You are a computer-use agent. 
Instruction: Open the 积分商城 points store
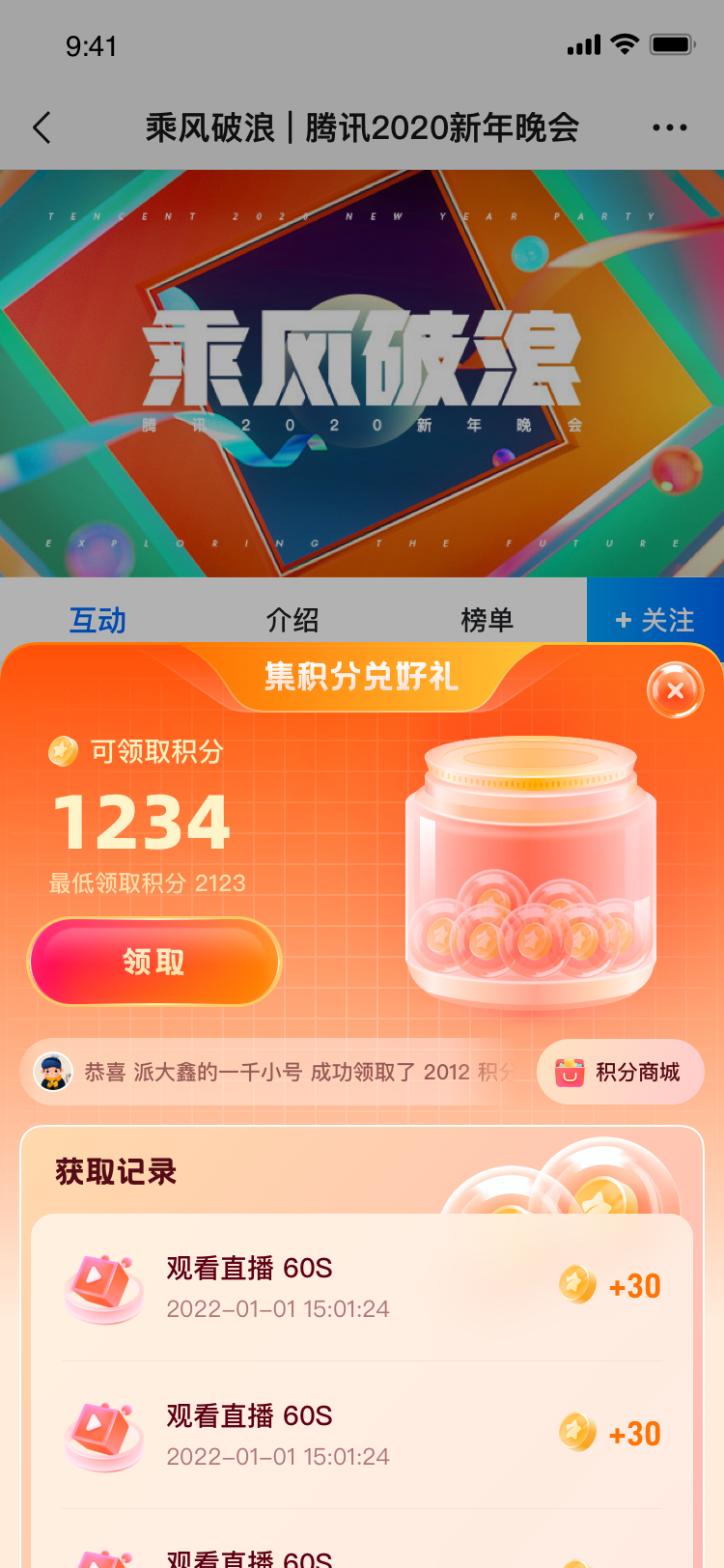point(619,1072)
